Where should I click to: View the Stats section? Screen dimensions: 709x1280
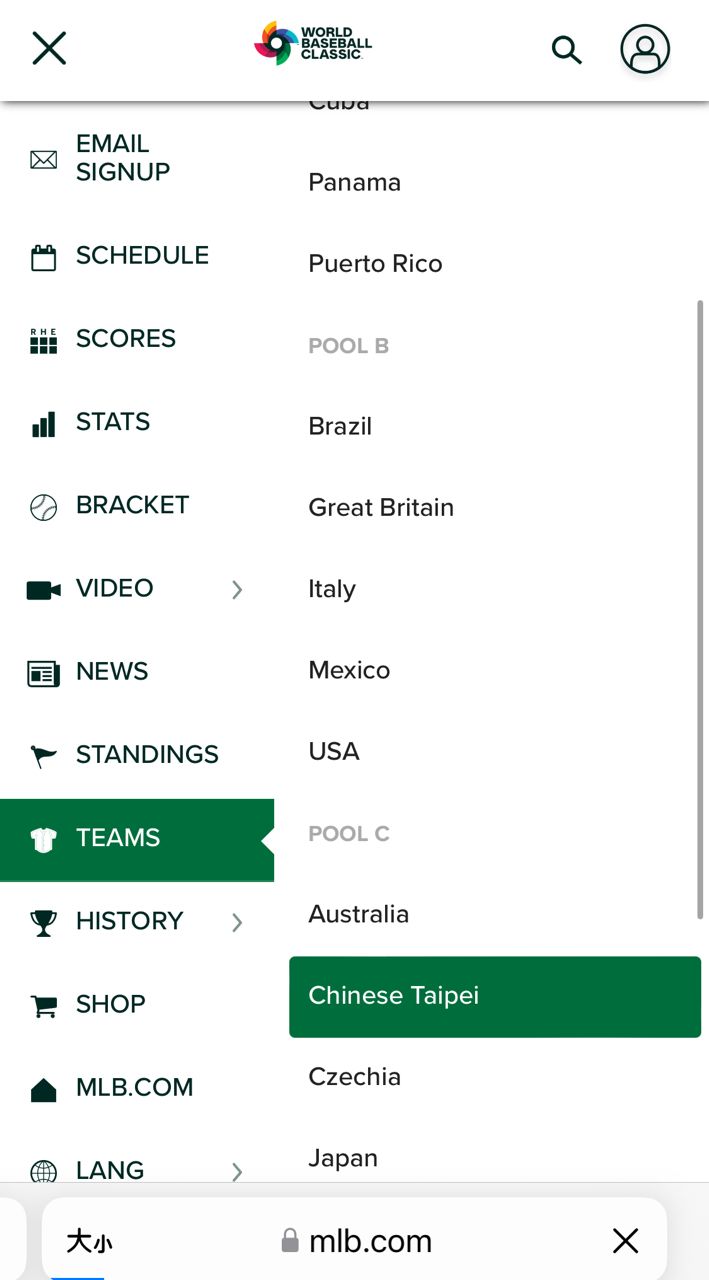(x=137, y=422)
